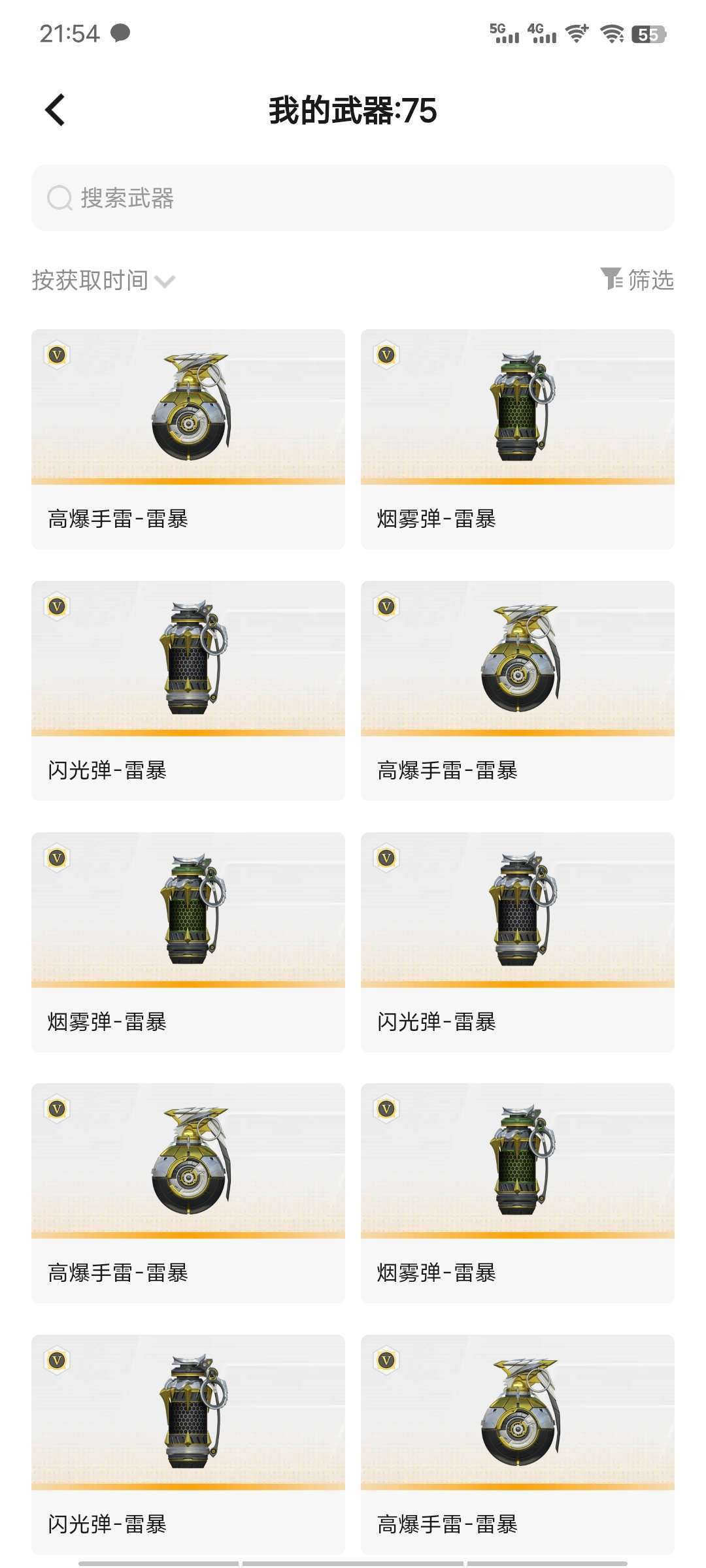Image resolution: width=706 pixels, height=1568 pixels.
Task: Select the V emblem on 闪光弹-雷暴 second row card
Action: (58, 609)
